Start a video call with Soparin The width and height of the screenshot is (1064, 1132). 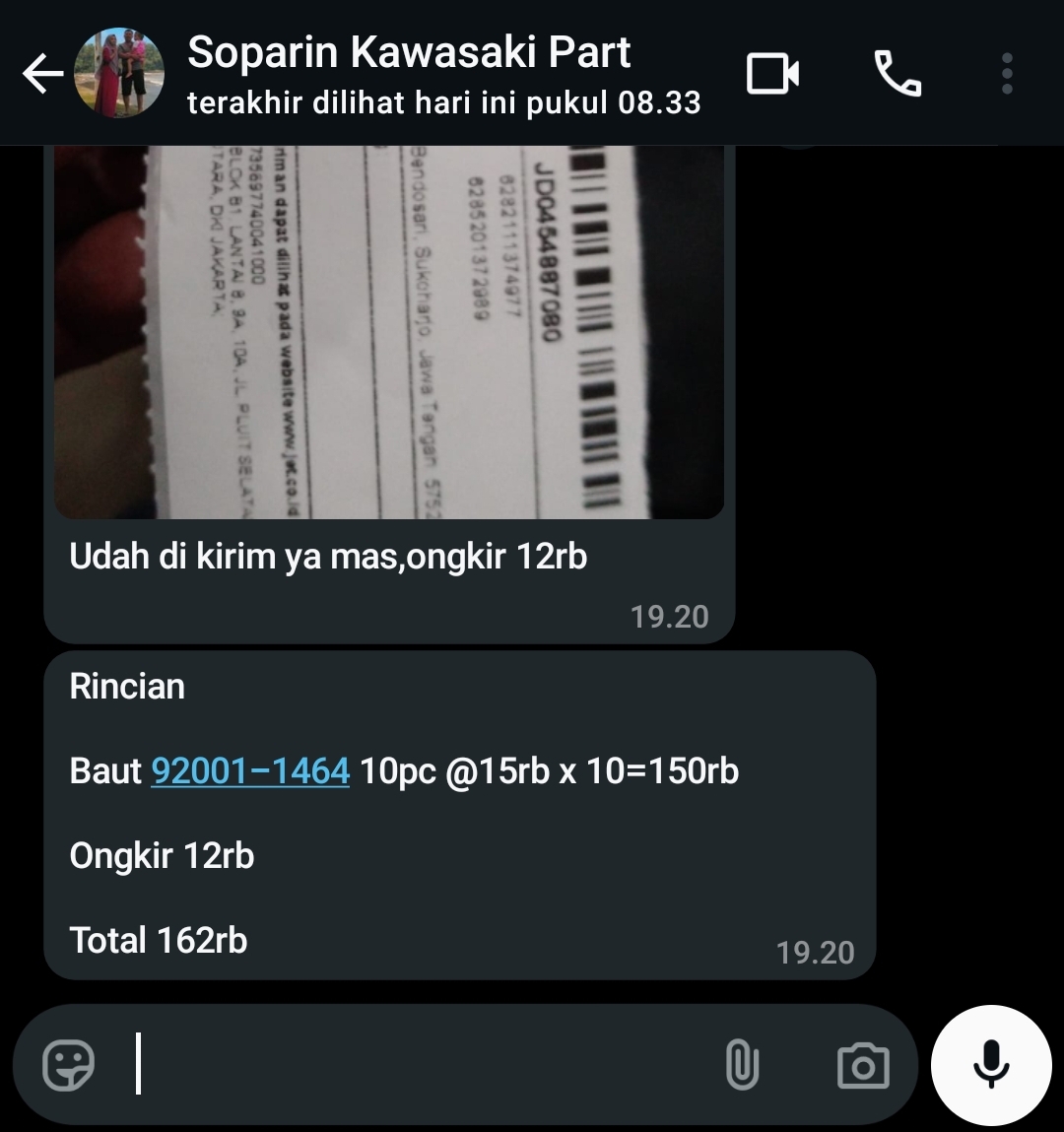pyautogui.click(x=772, y=74)
